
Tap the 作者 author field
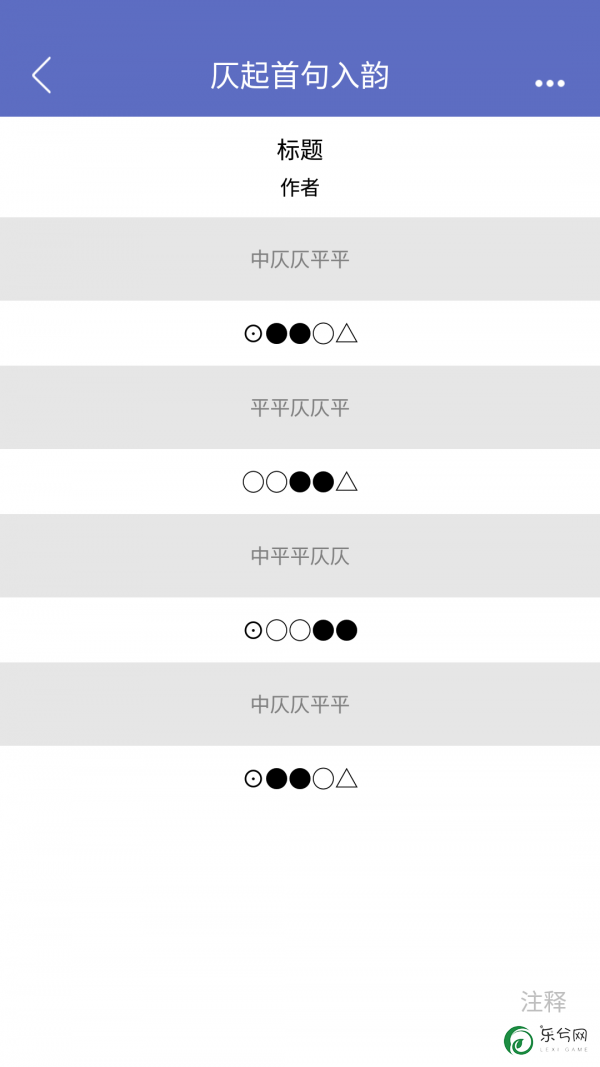coord(300,187)
